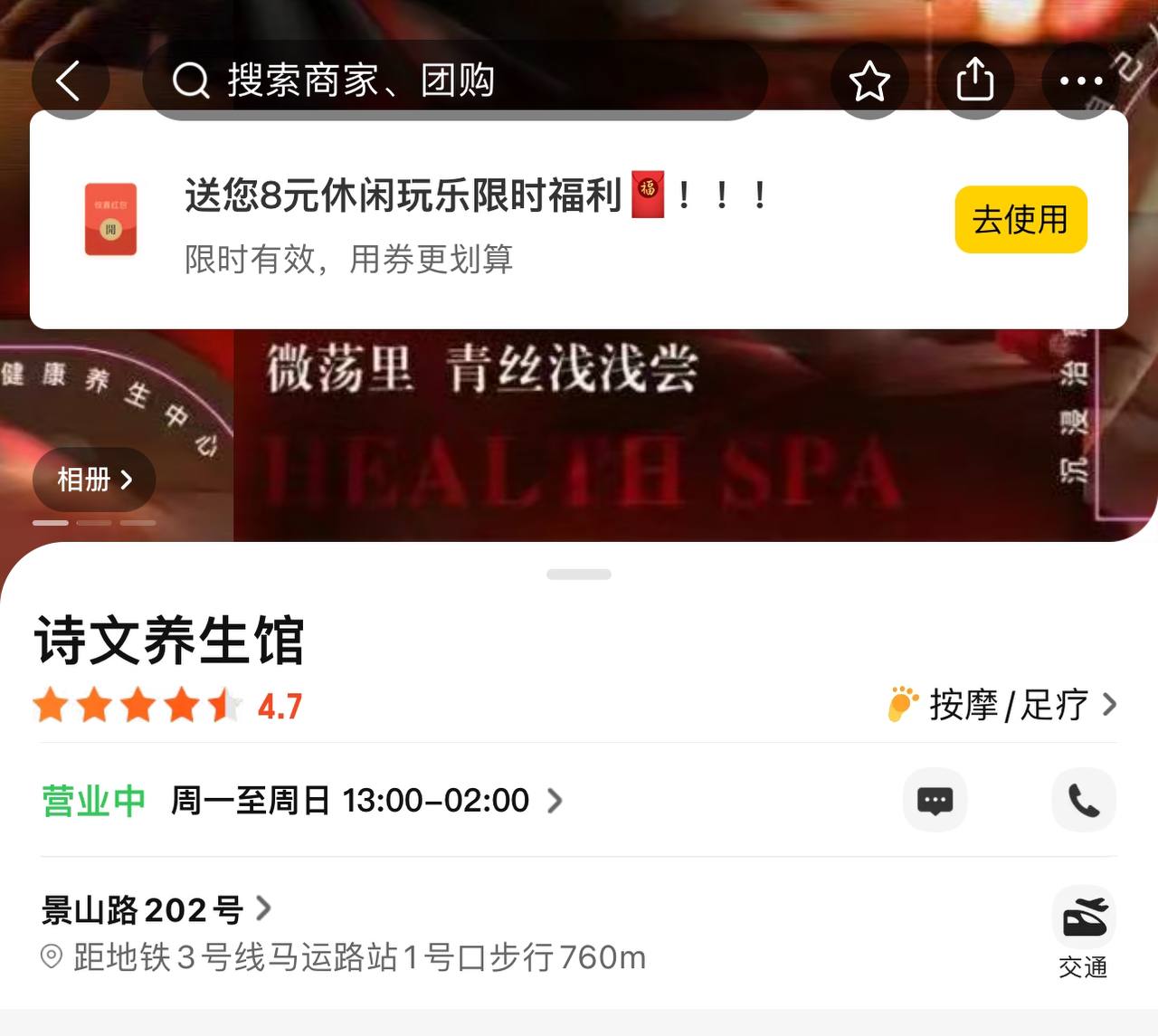Open the address 景山路202号

pyautogui.click(x=154, y=909)
